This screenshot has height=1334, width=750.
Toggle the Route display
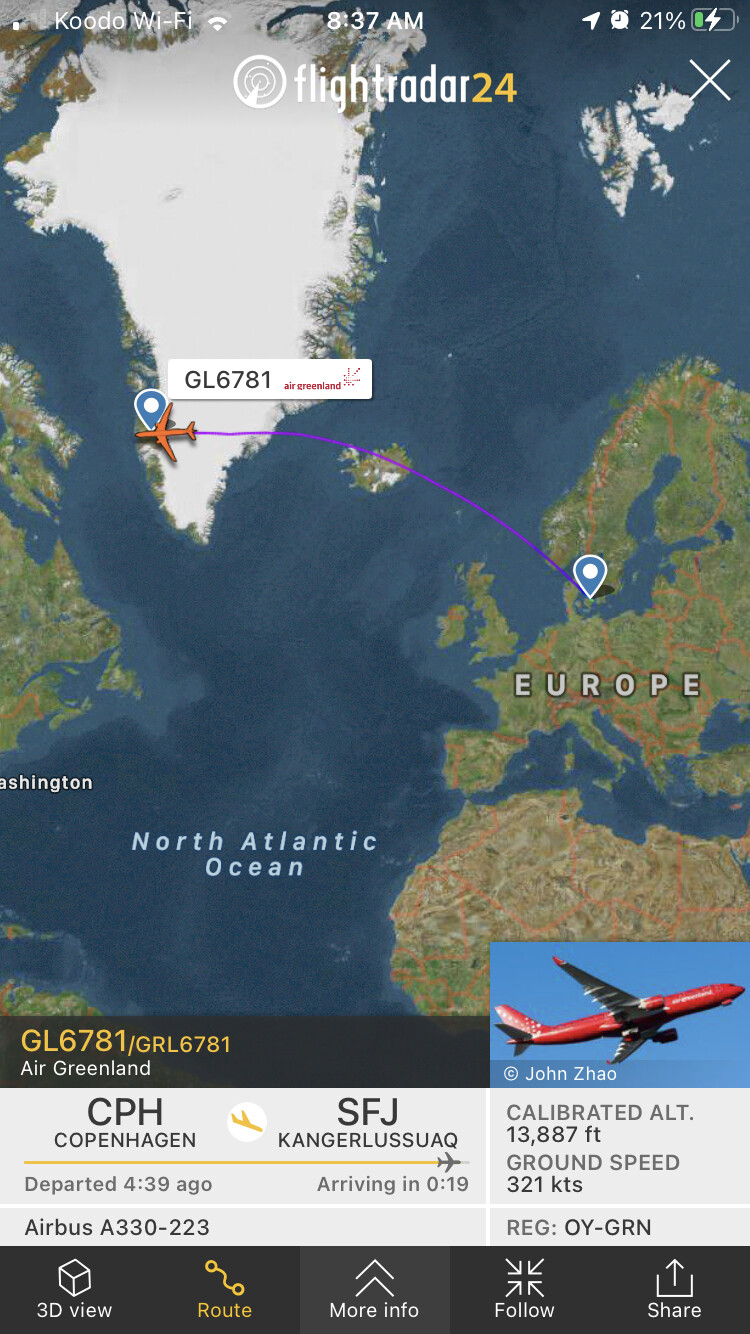pos(224,1290)
